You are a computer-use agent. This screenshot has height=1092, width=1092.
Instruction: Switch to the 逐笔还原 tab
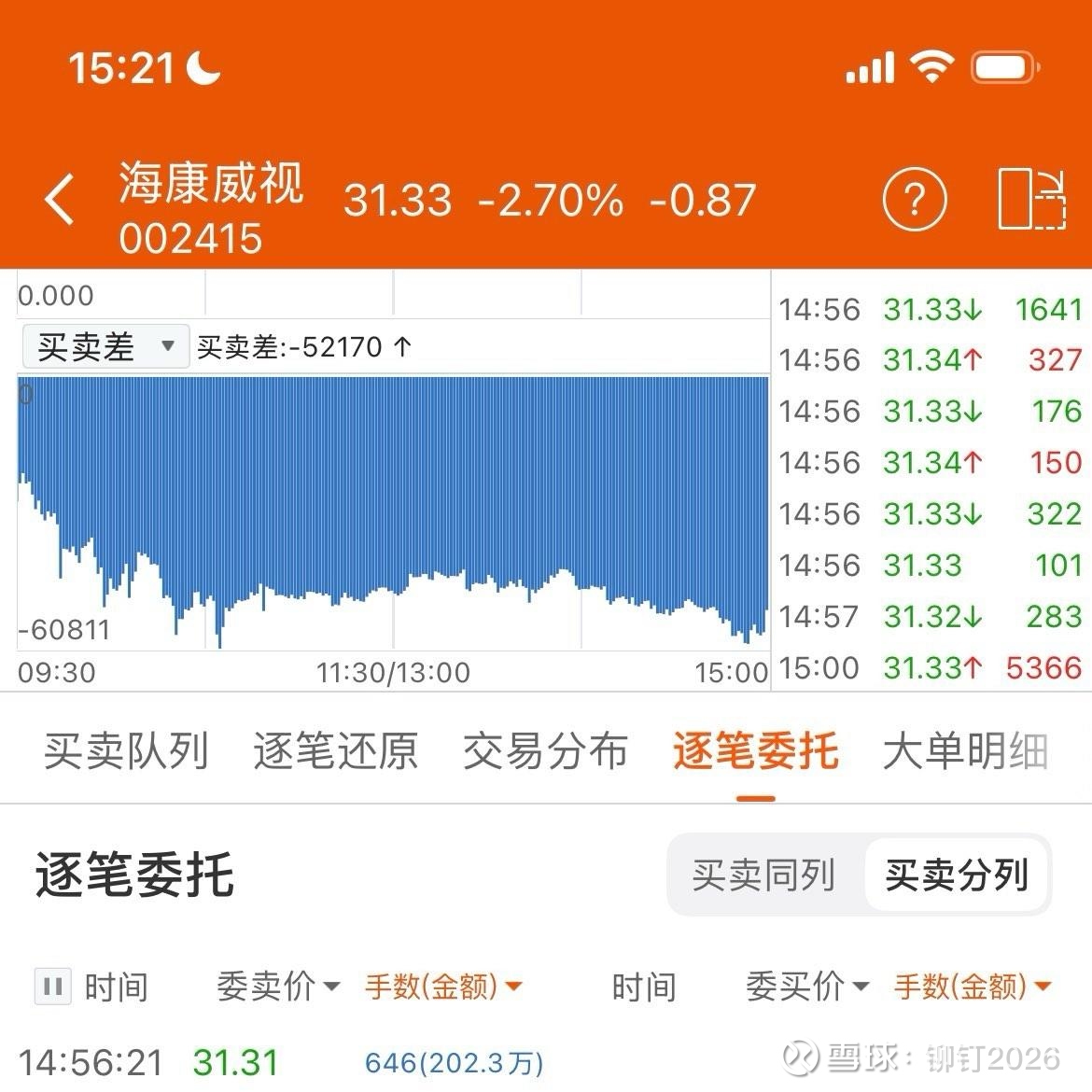coord(336,751)
